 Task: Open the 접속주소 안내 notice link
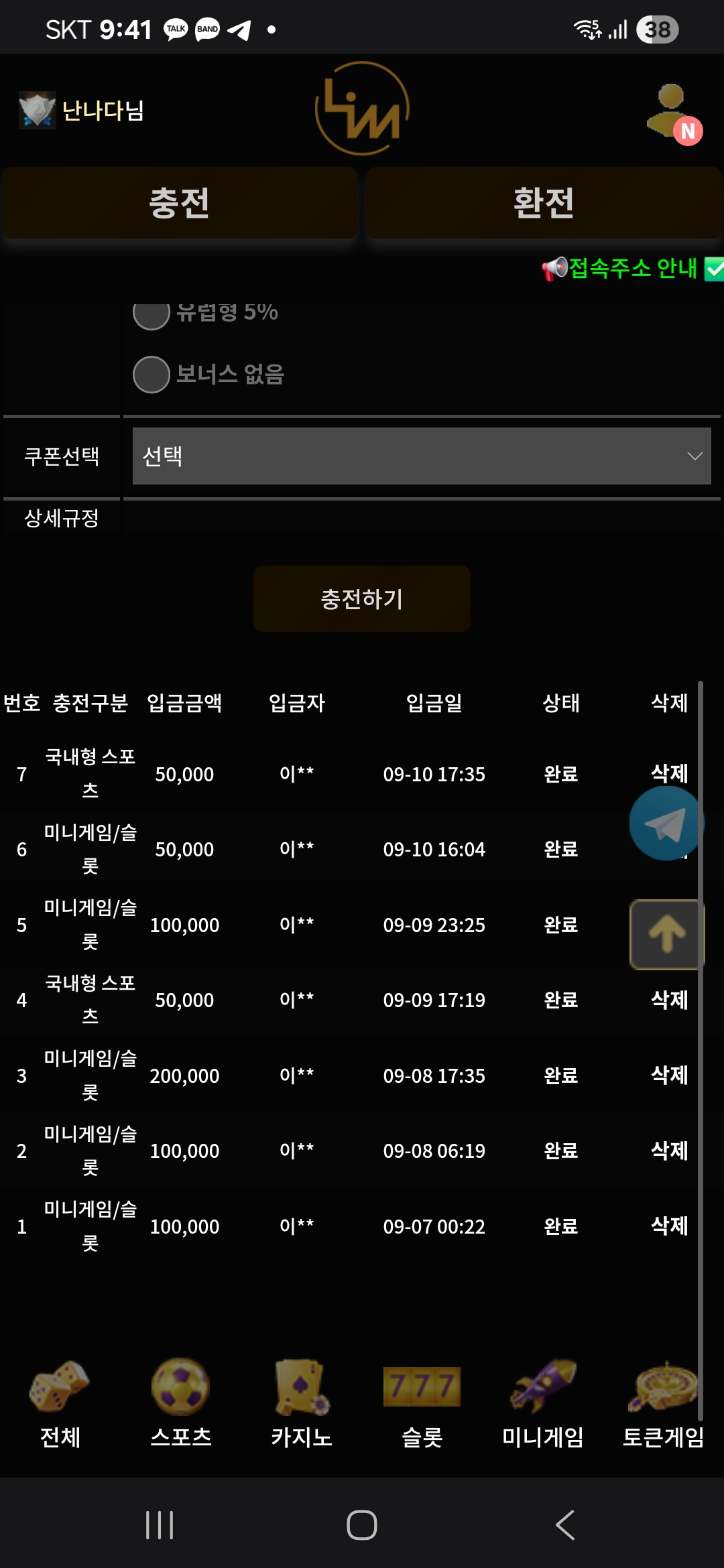[x=631, y=269]
